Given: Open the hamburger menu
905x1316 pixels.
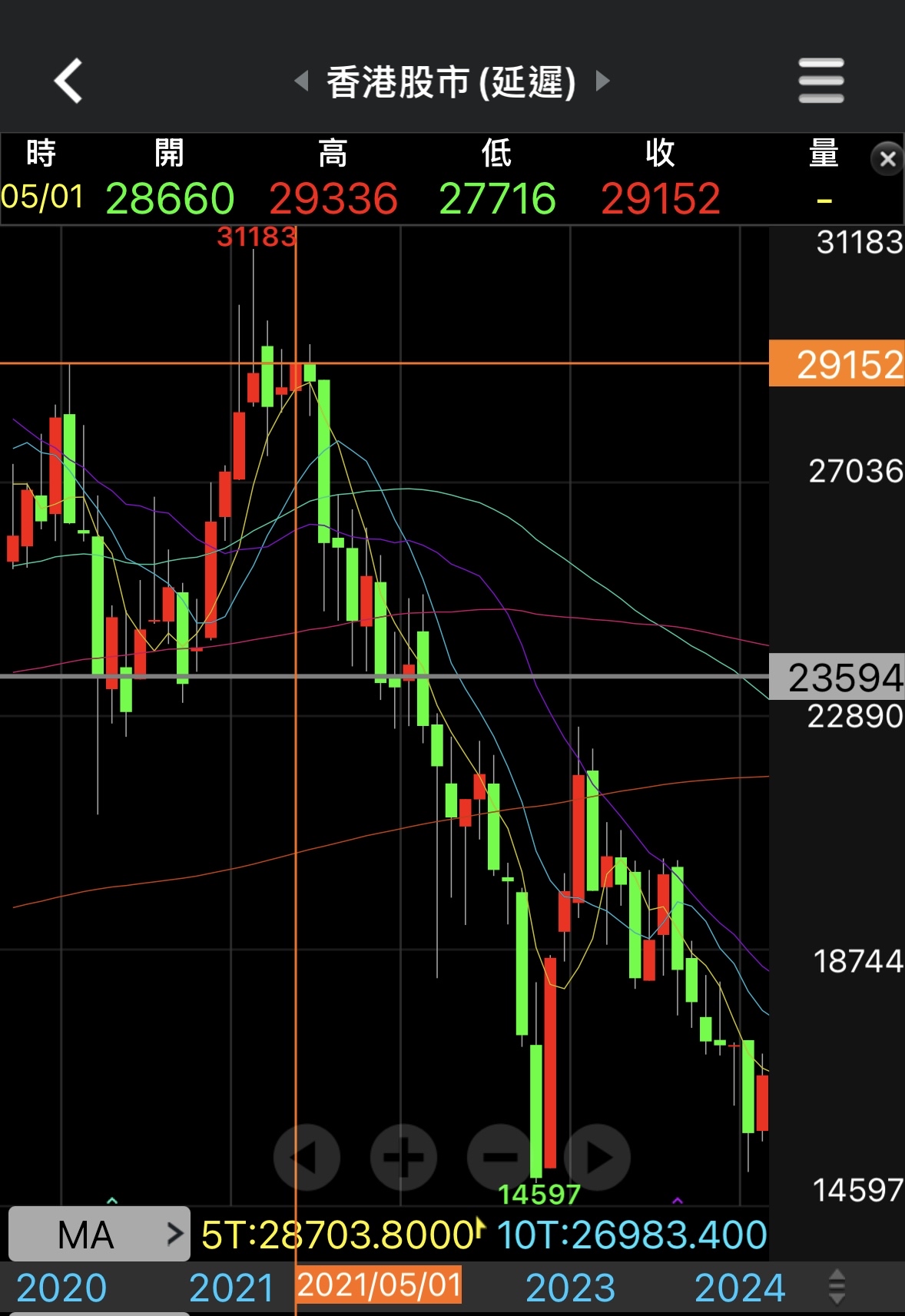Looking at the screenshot, I should [820, 81].
